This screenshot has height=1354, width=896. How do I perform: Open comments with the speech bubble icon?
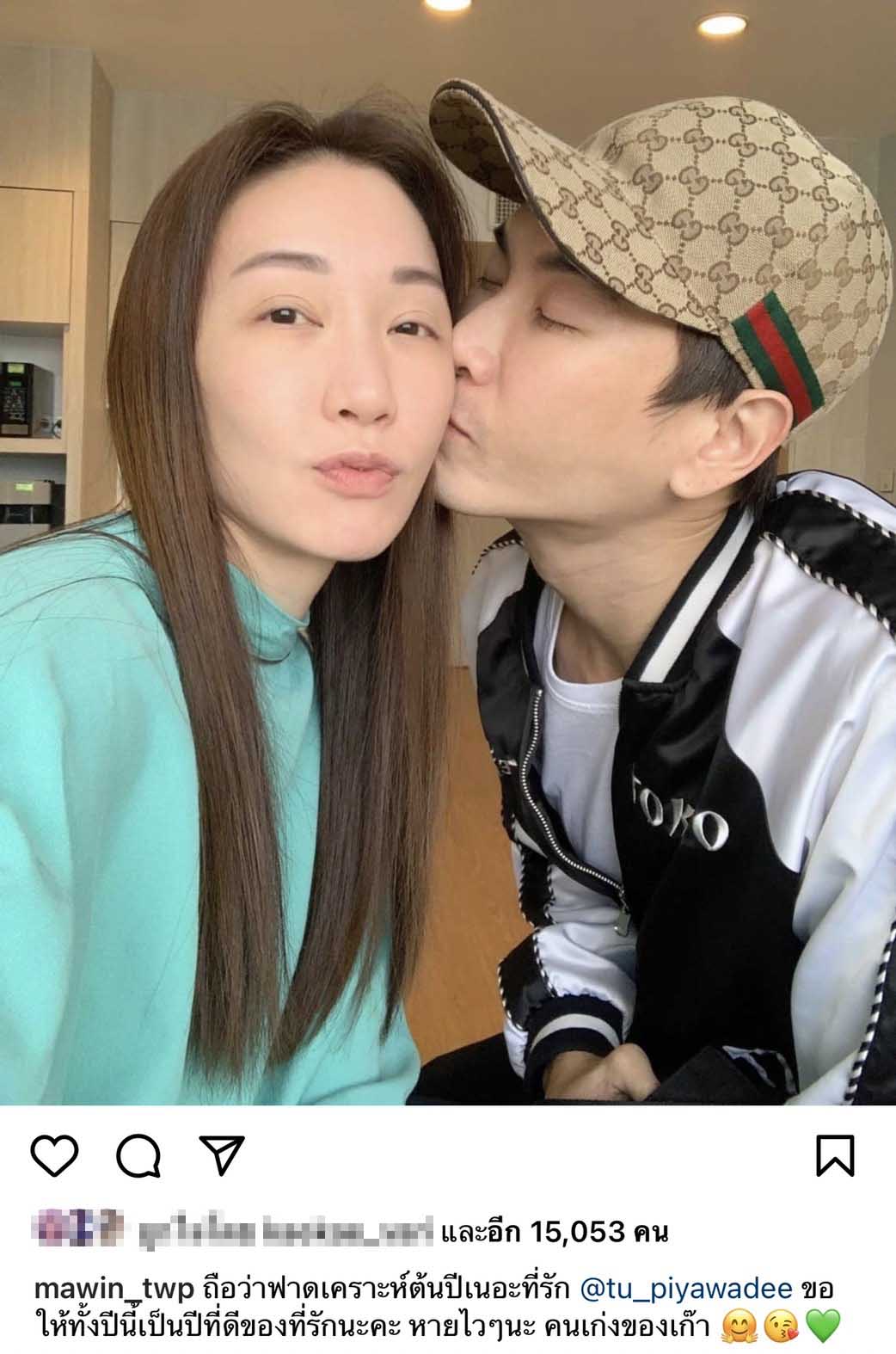138,1154
